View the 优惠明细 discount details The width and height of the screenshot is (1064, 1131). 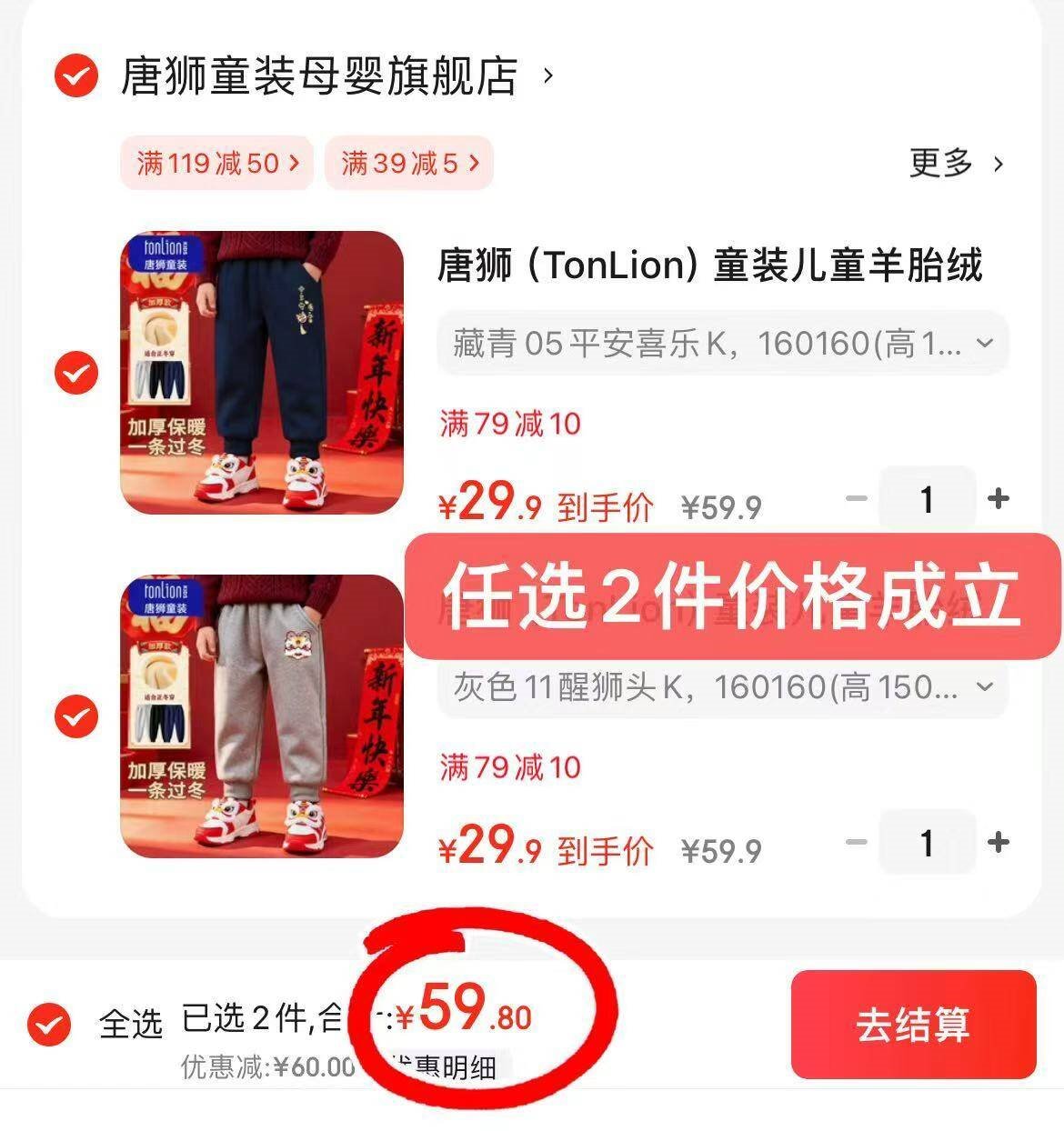point(450,1067)
